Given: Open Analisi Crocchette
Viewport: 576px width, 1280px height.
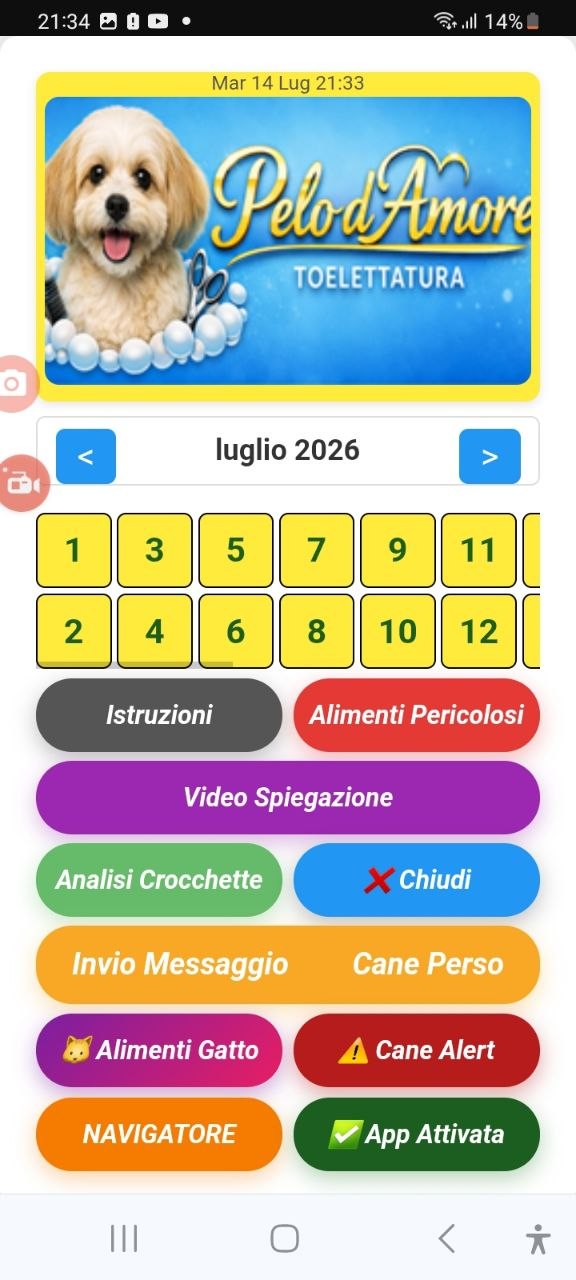Looking at the screenshot, I should [x=159, y=880].
